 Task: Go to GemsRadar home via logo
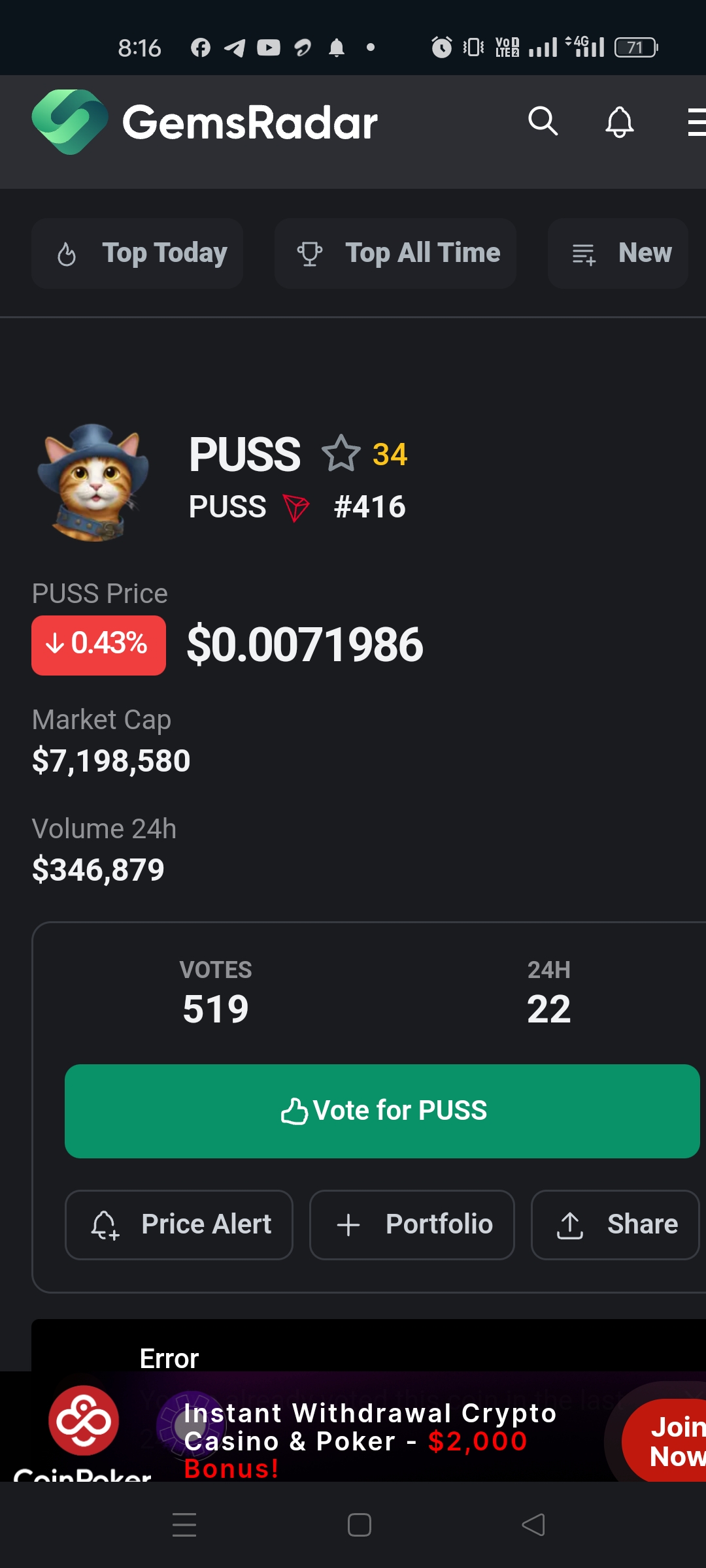click(205, 122)
